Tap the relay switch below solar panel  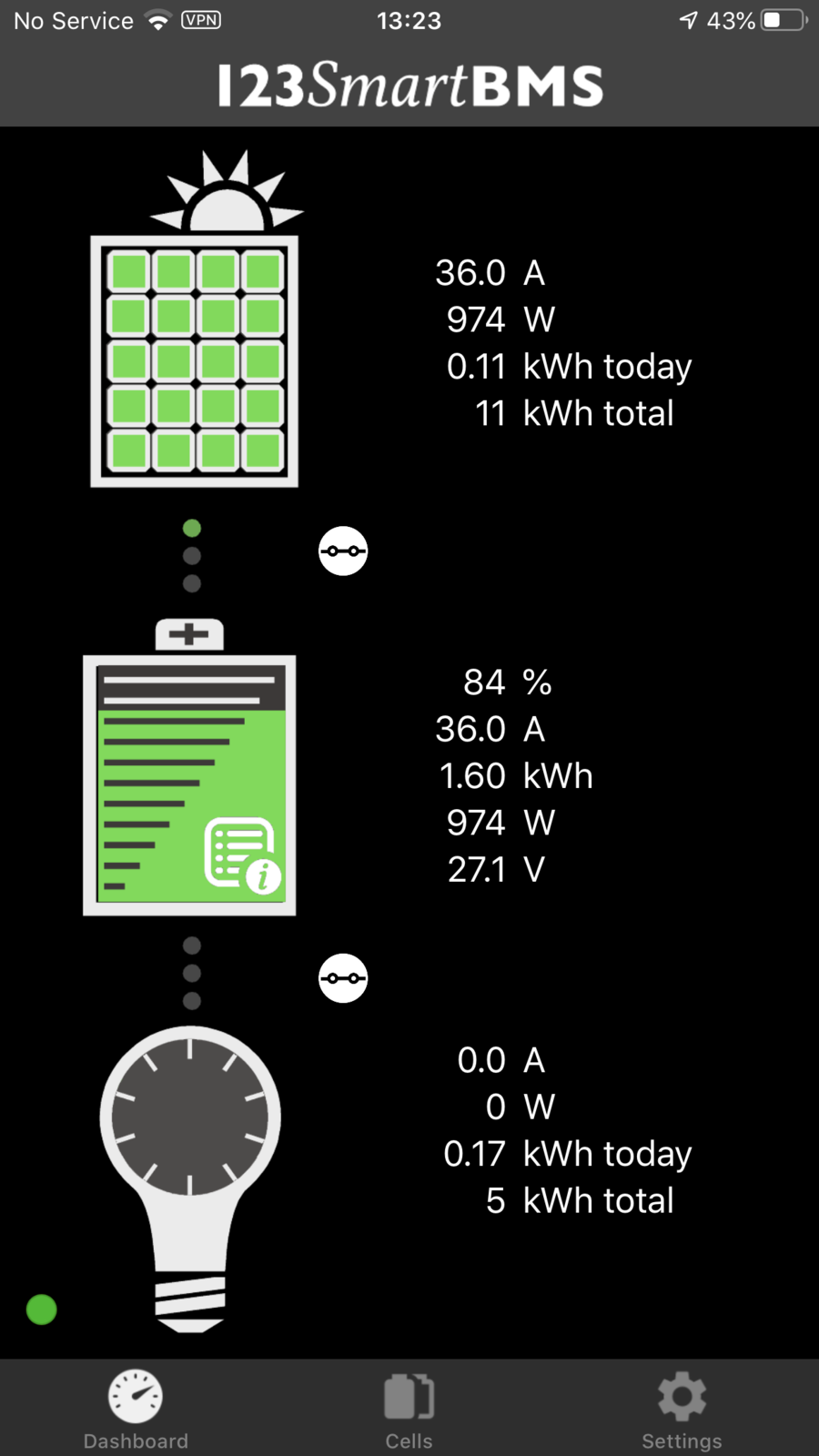(x=343, y=551)
